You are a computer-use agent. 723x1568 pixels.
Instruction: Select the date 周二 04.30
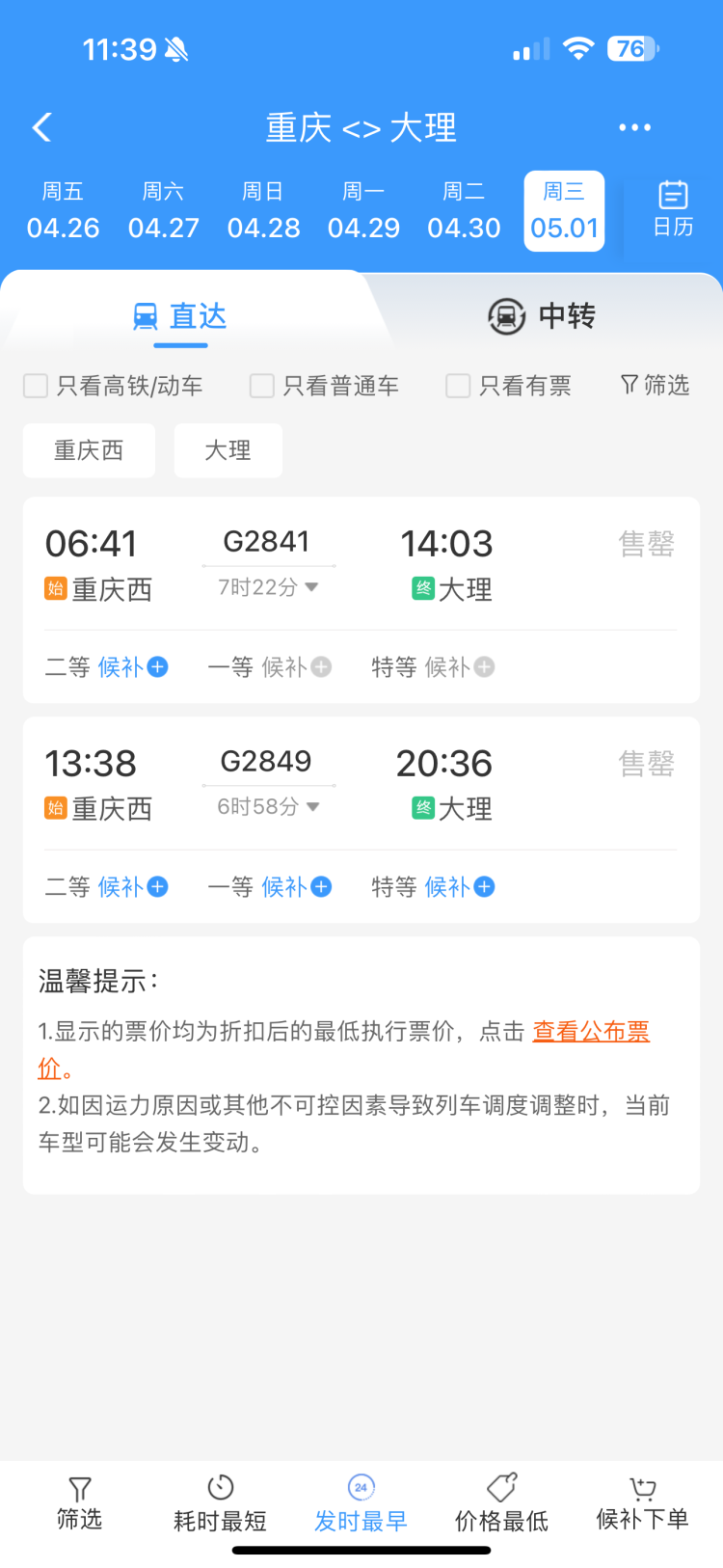tap(464, 210)
